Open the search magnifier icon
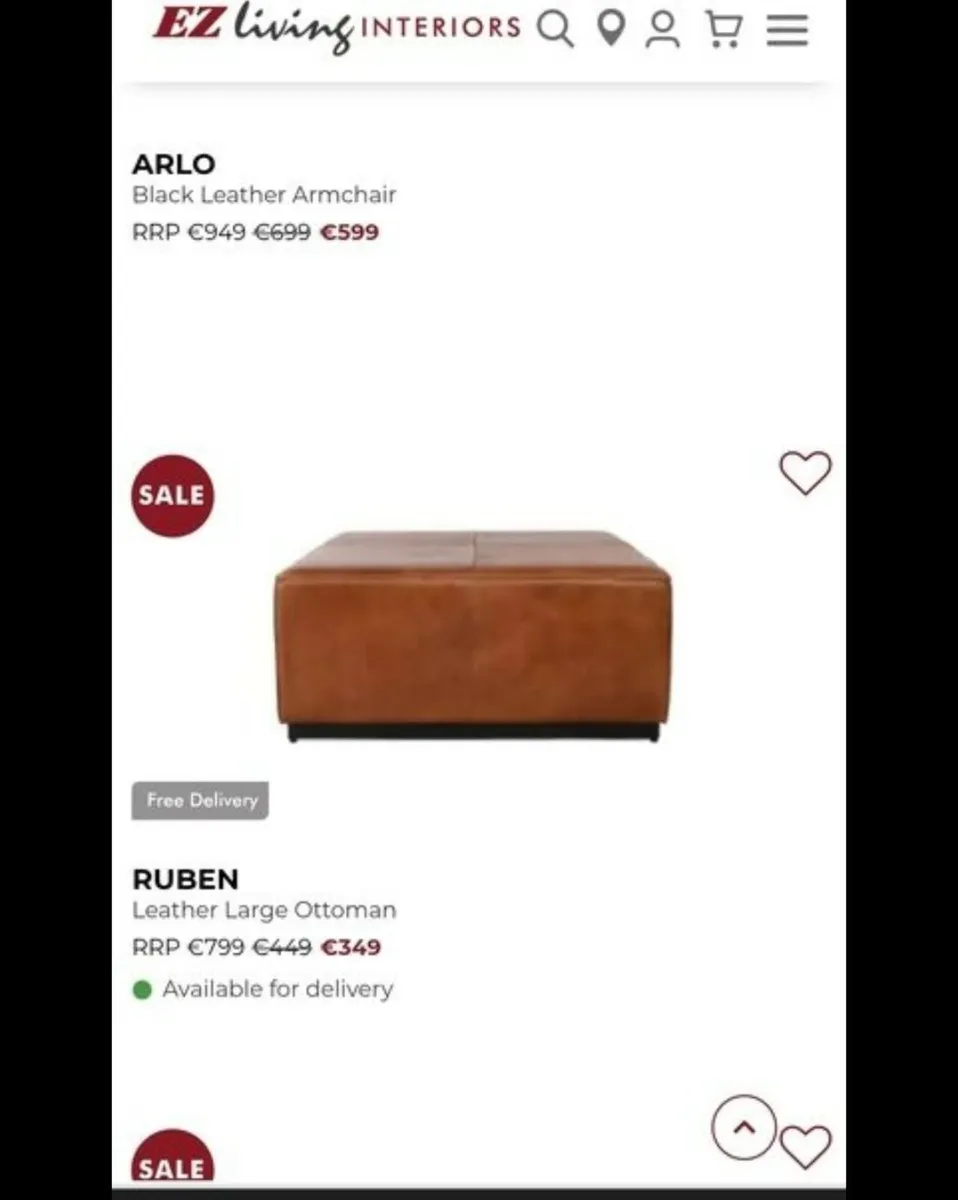Image resolution: width=958 pixels, height=1200 pixels. (x=555, y=29)
